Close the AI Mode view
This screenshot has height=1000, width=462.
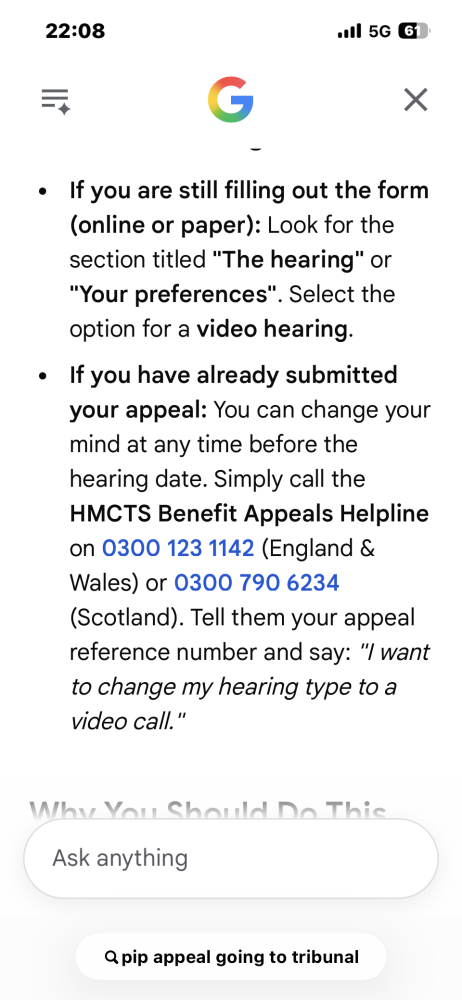[415, 100]
